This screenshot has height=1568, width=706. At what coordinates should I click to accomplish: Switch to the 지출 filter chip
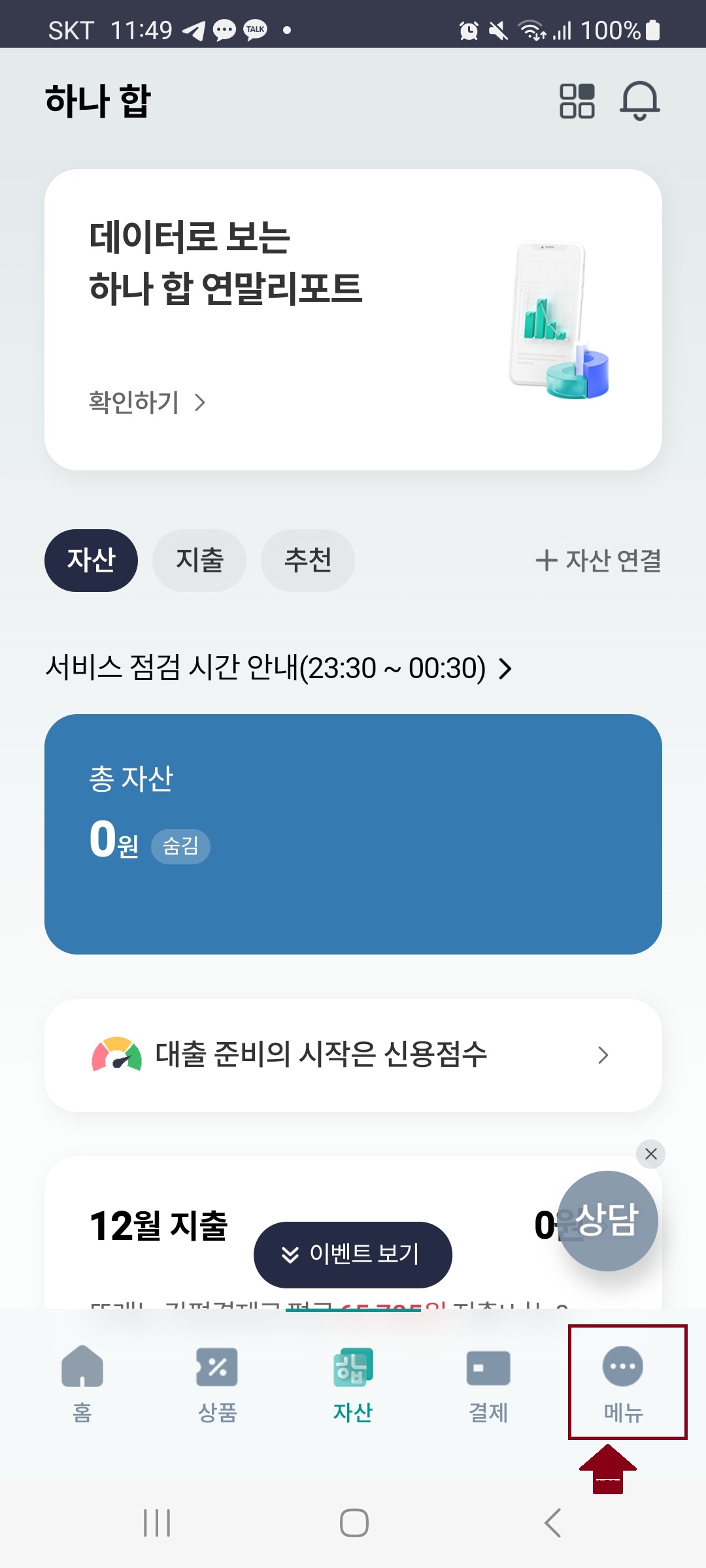pyautogui.click(x=199, y=559)
